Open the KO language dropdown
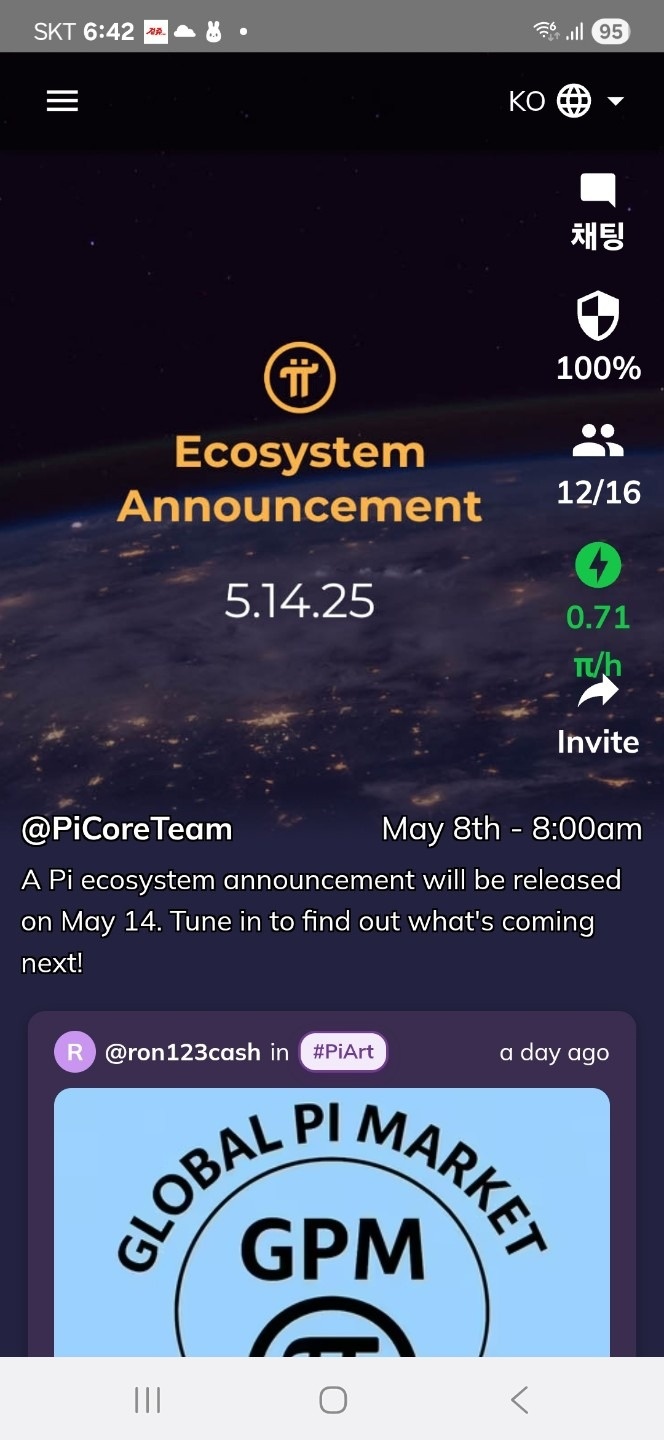 point(566,101)
